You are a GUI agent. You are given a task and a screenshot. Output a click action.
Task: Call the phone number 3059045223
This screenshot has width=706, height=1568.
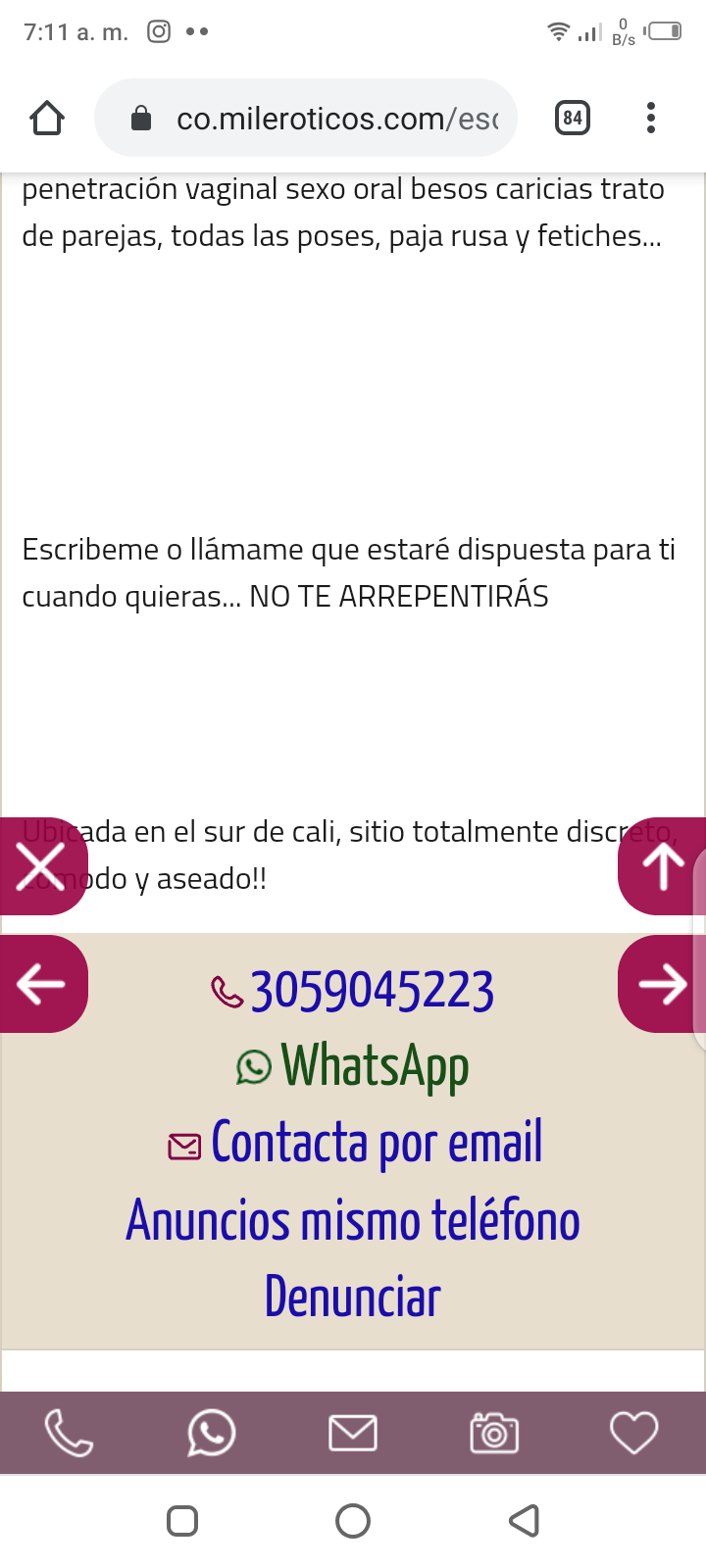click(371, 991)
